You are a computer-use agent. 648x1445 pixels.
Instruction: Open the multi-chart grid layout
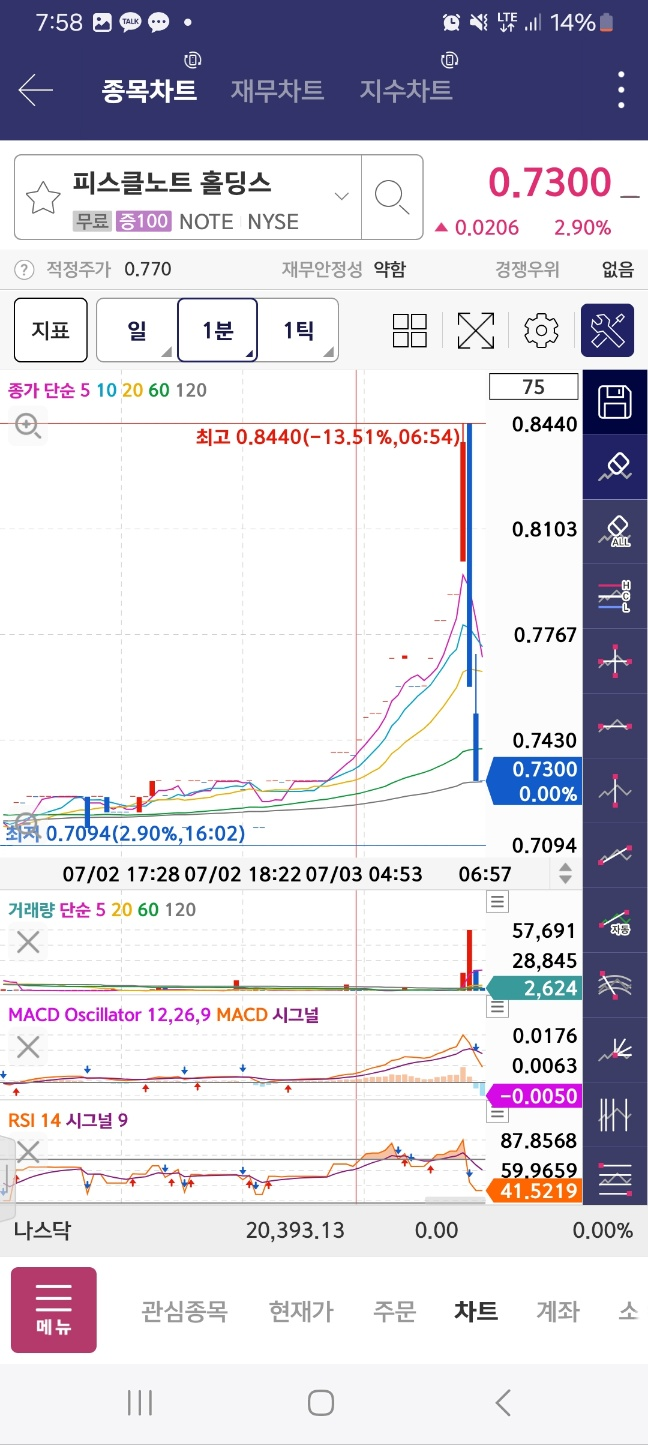coord(410,330)
